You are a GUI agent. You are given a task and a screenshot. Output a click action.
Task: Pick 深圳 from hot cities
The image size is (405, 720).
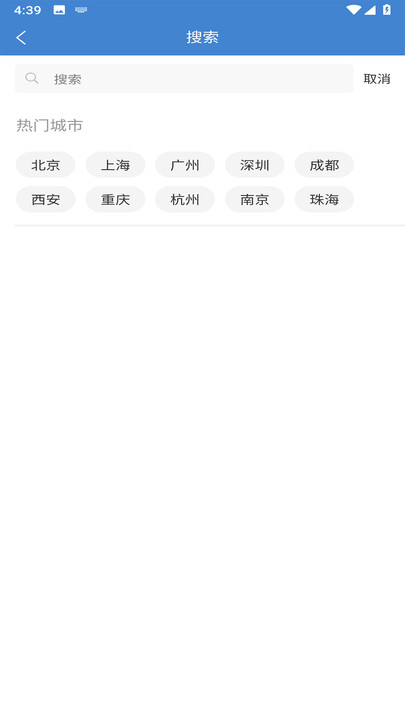255,165
